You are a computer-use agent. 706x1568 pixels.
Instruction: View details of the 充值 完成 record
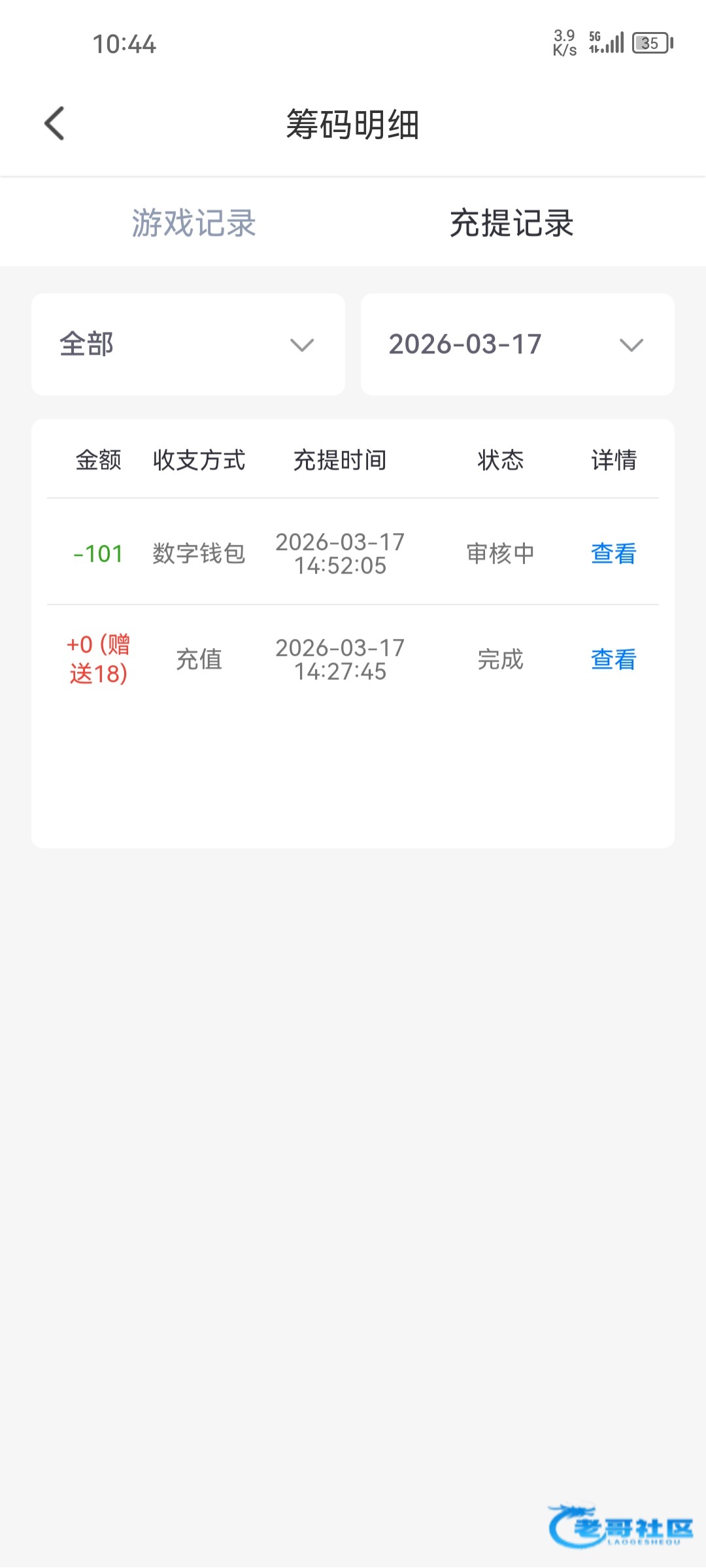(x=613, y=659)
